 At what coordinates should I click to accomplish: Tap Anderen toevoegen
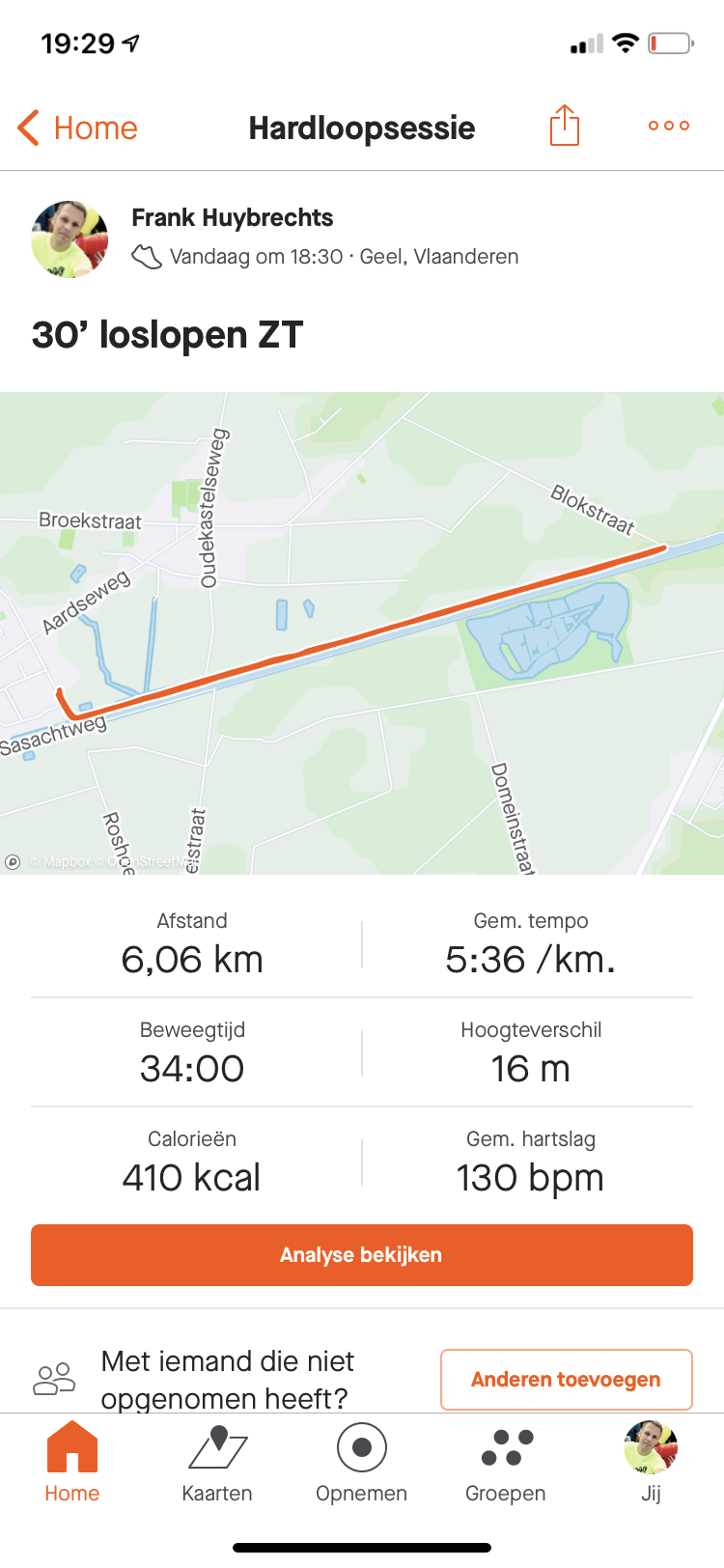[567, 1380]
